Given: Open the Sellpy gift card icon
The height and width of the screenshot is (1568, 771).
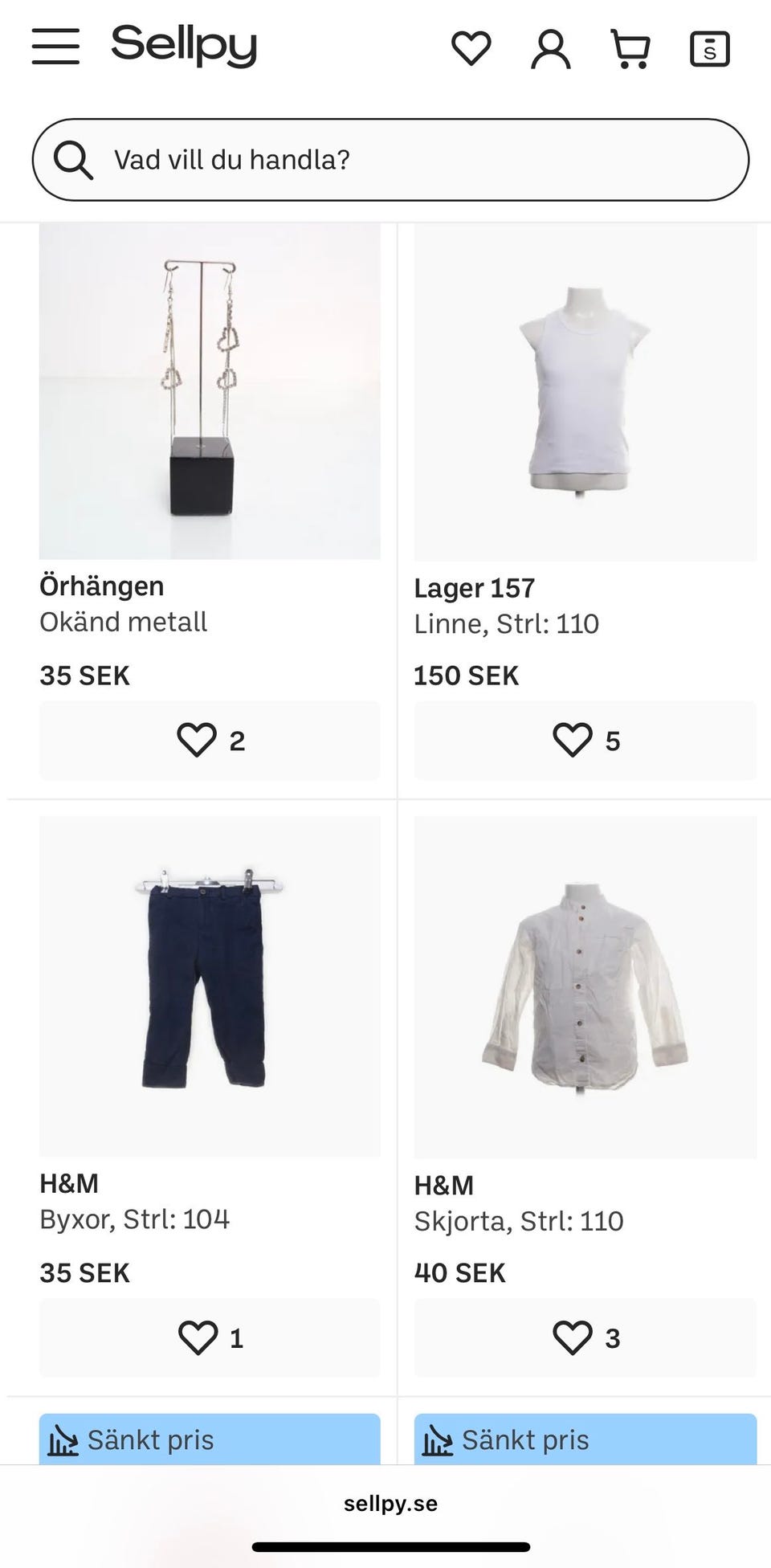Looking at the screenshot, I should coord(709,48).
